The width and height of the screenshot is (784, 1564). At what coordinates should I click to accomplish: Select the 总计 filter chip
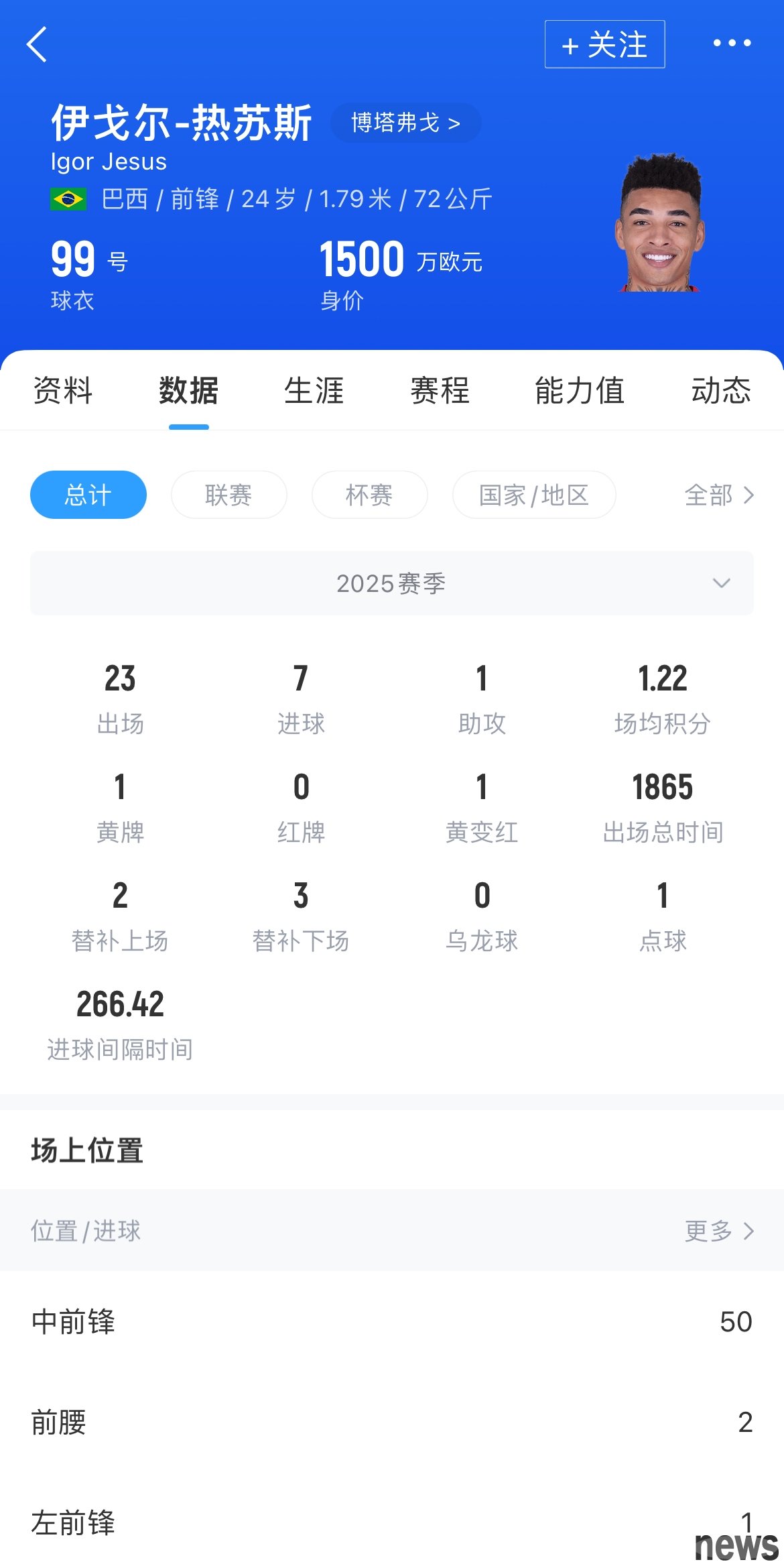(x=88, y=495)
